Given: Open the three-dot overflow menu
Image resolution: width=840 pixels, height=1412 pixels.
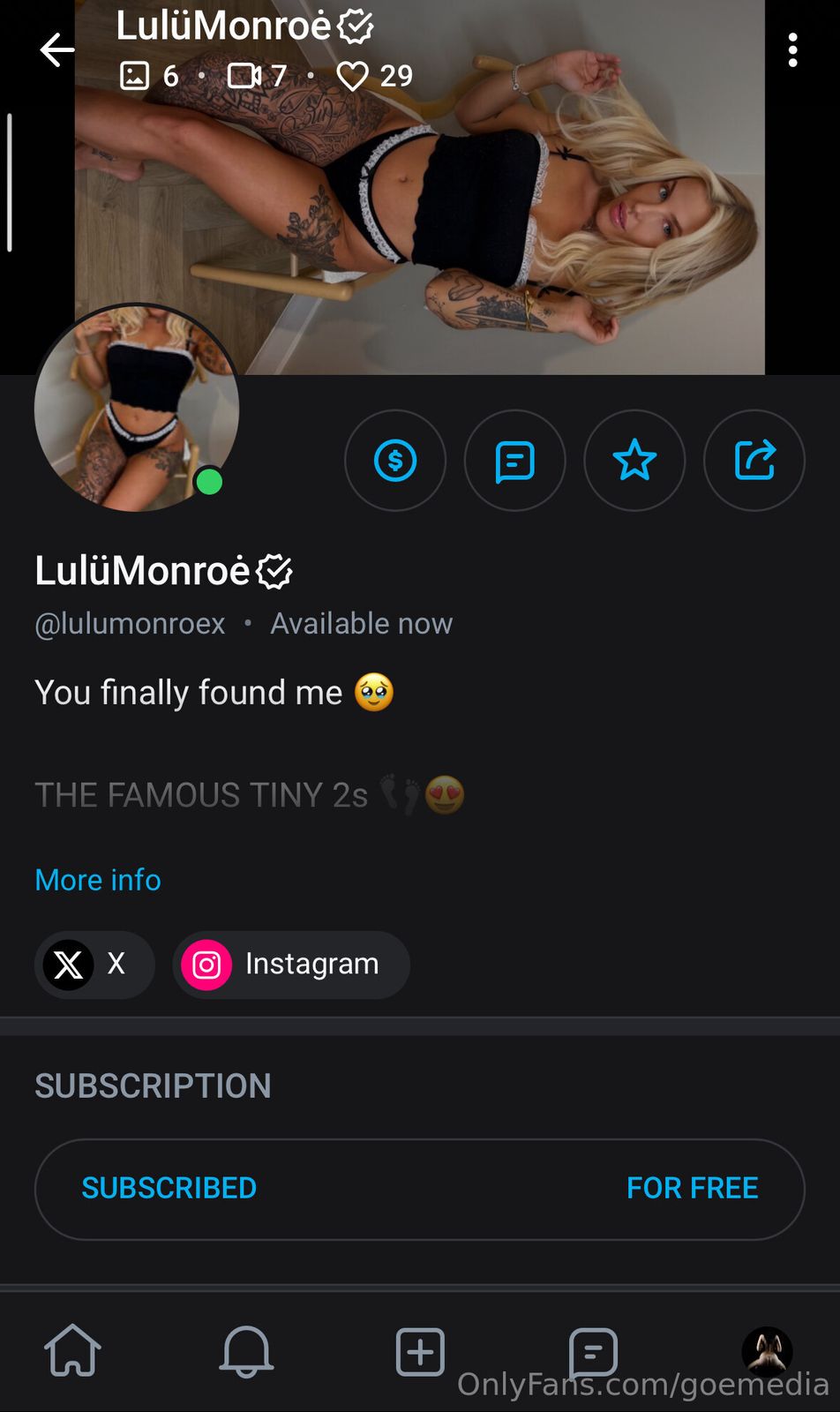Looking at the screenshot, I should coord(792,50).
